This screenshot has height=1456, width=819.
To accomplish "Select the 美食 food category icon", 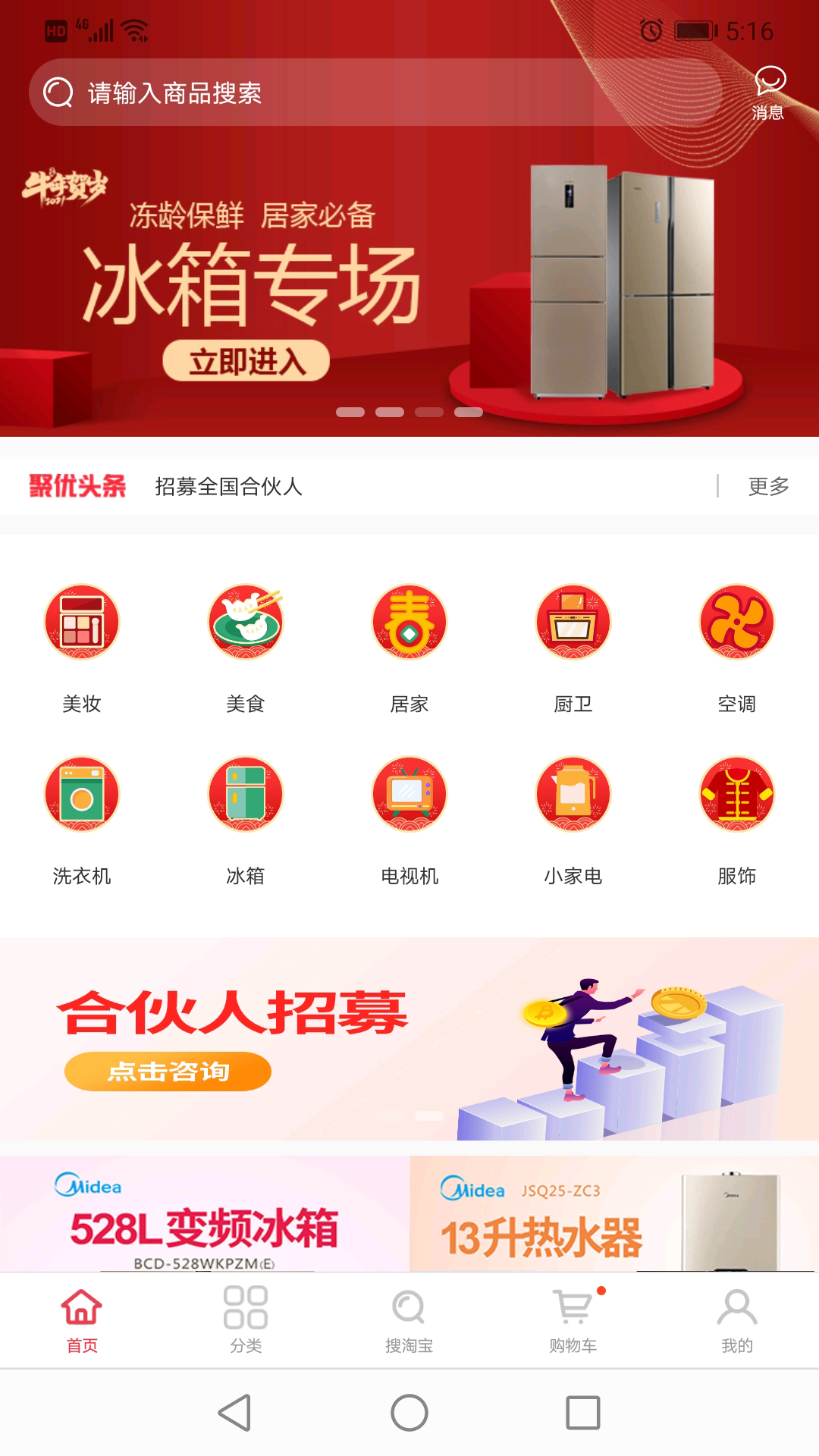I will coord(246,623).
